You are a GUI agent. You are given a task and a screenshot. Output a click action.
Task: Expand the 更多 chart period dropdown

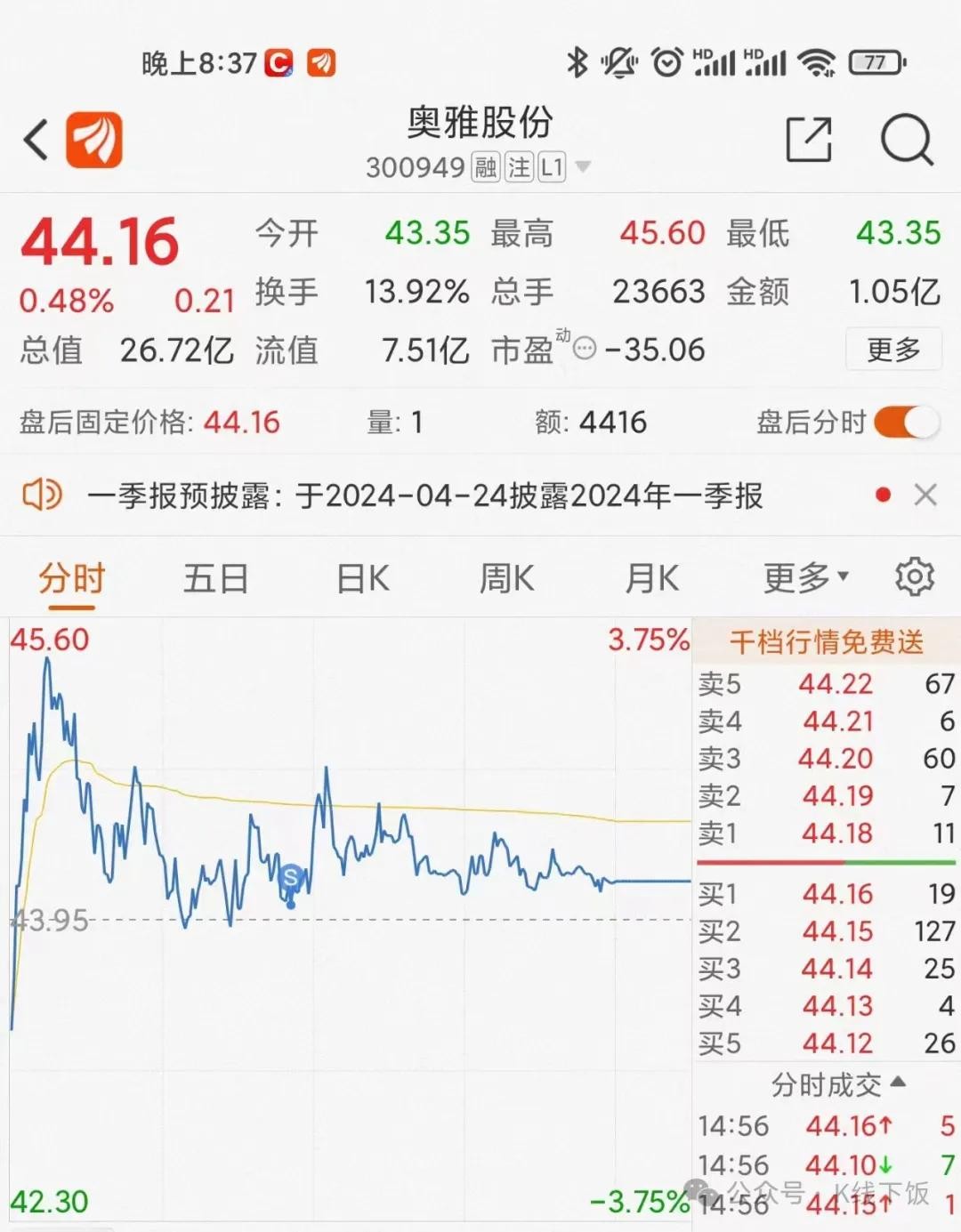[x=805, y=579]
